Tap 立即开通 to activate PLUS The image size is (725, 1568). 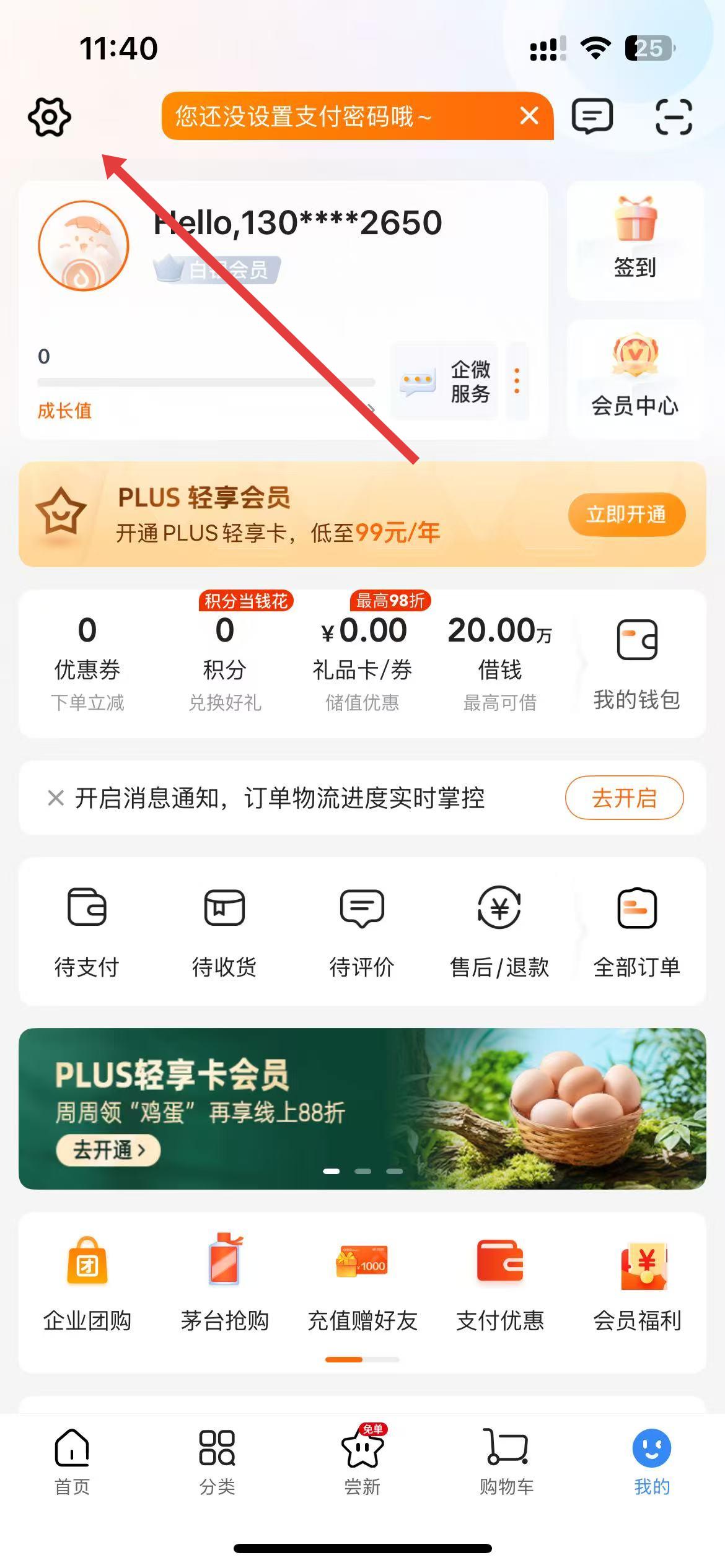pyautogui.click(x=626, y=514)
